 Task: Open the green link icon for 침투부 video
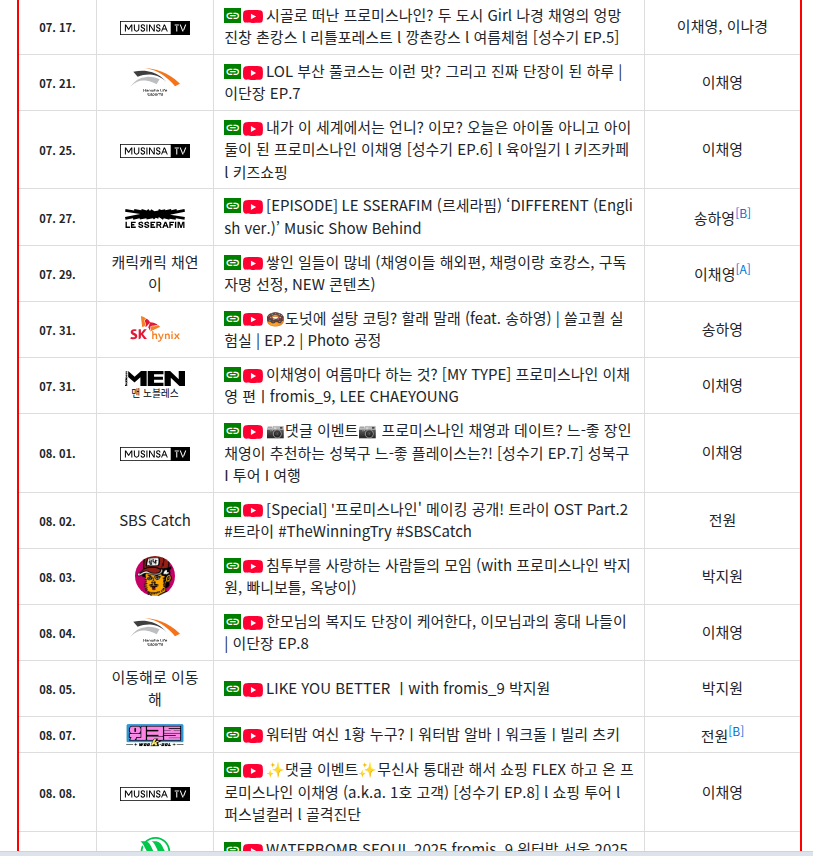point(233,566)
